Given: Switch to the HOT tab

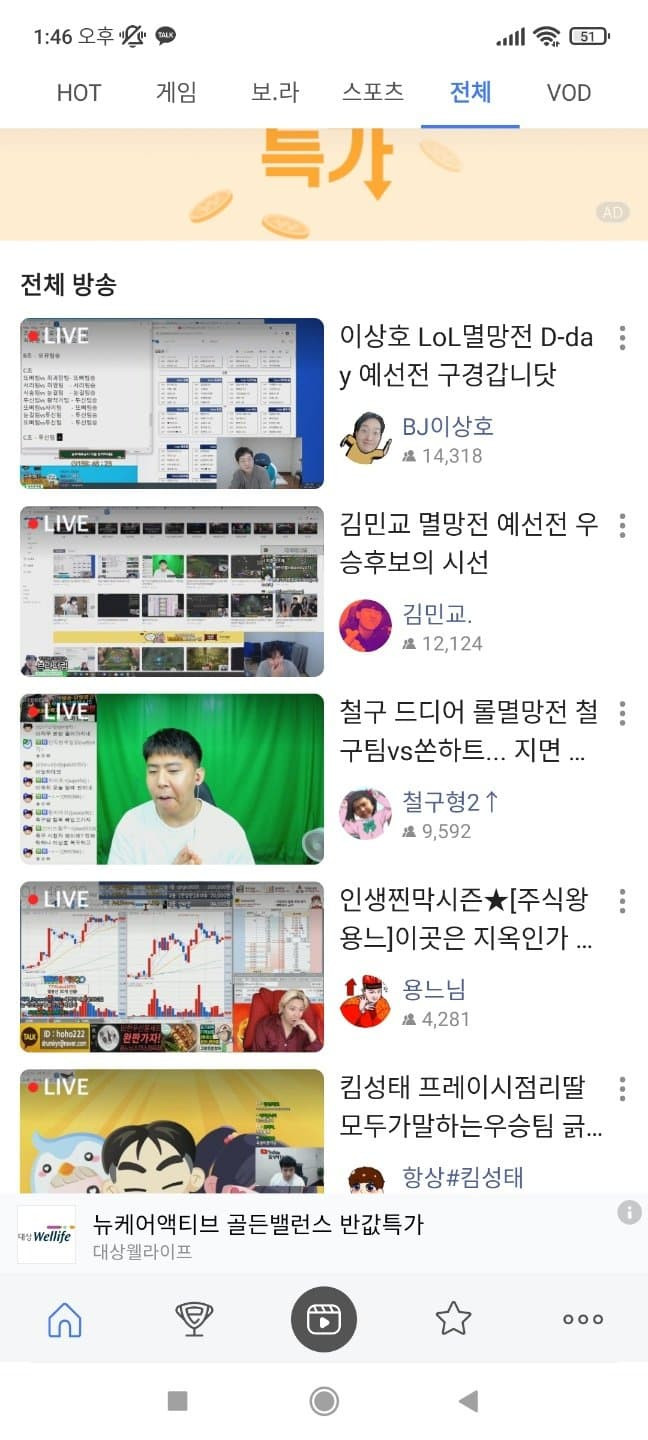Looking at the screenshot, I should 79,93.
